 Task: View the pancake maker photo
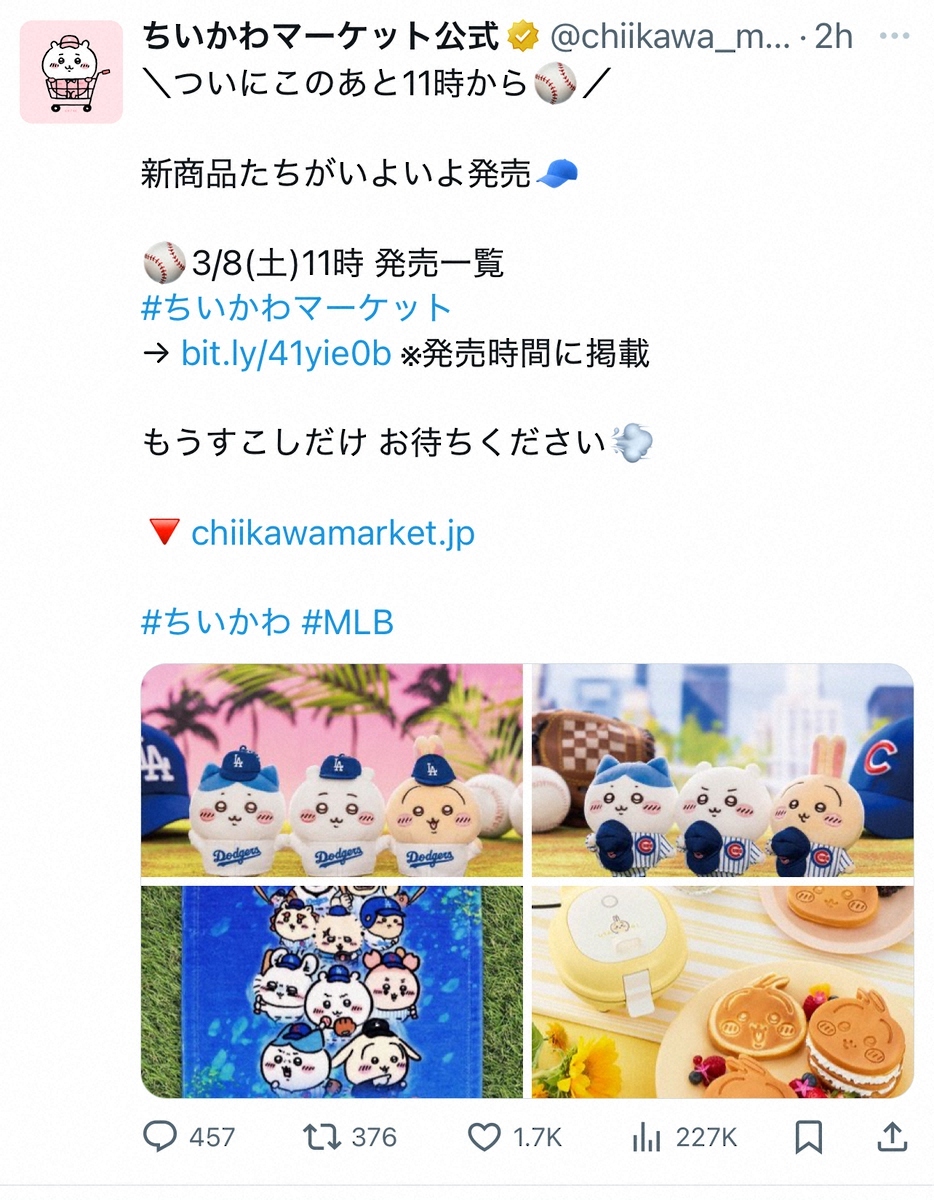click(x=722, y=992)
